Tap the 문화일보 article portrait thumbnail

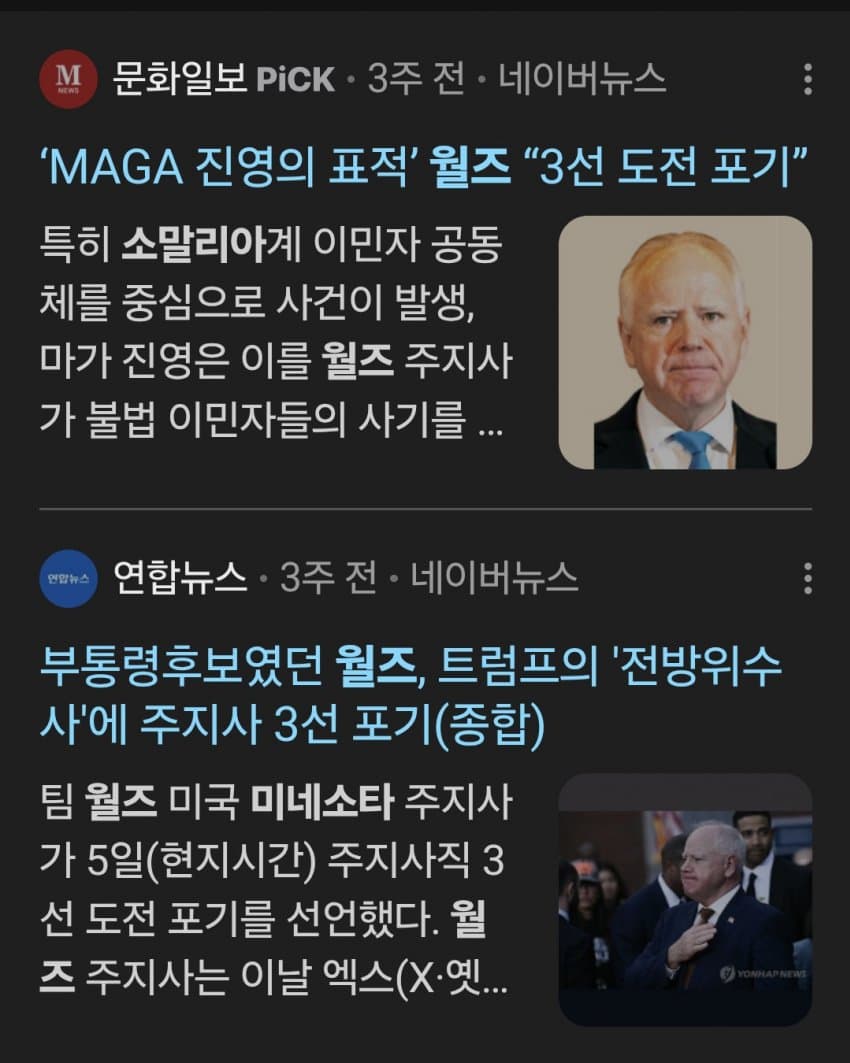coord(685,343)
